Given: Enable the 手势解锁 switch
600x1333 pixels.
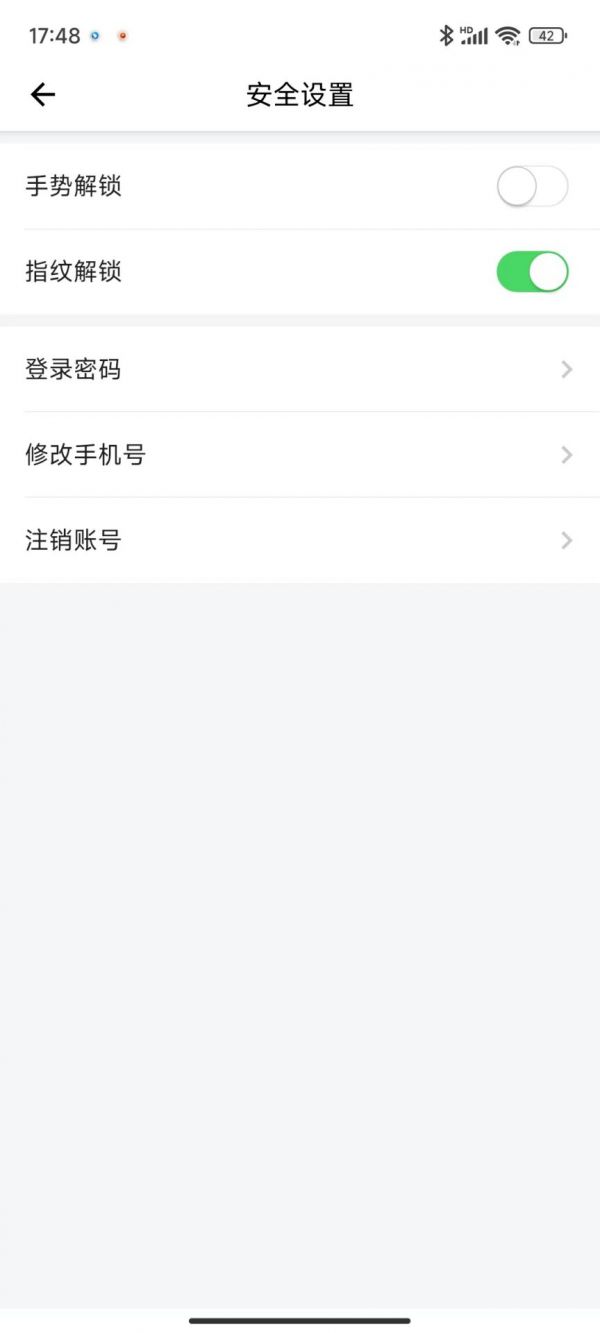Looking at the screenshot, I should 532,187.
